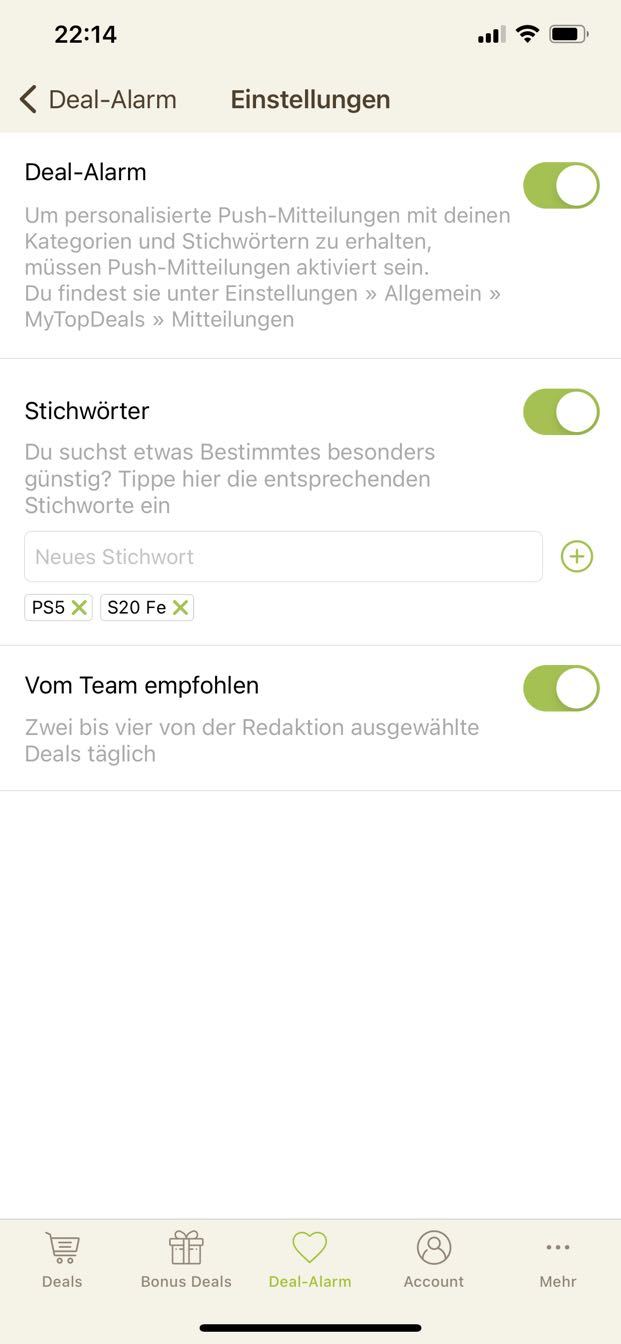Remove the PS5 keyword
The height and width of the screenshot is (1344, 621).
pos(80,607)
